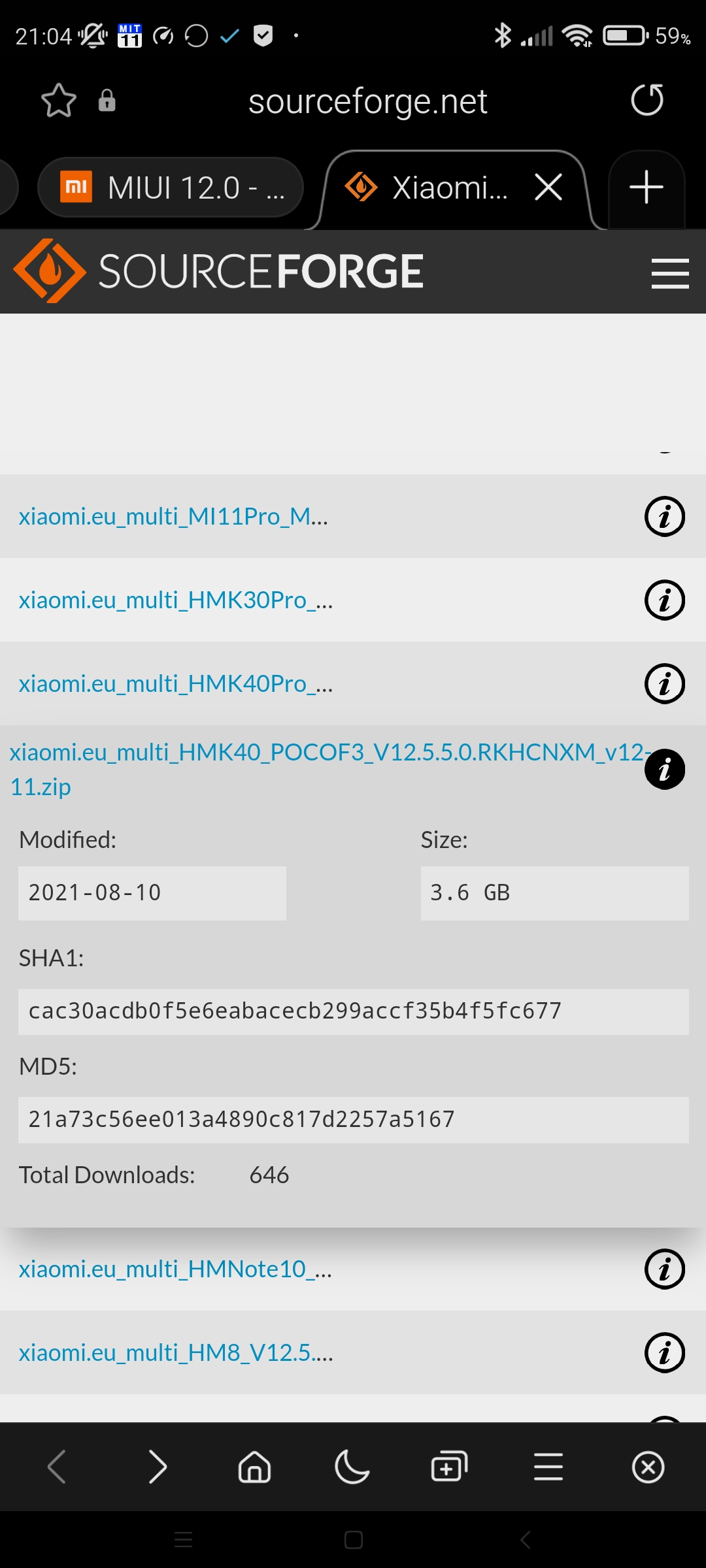Bookmark this page with the star icon
Screen dimensions: 706x1568
(x=59, y=101)
